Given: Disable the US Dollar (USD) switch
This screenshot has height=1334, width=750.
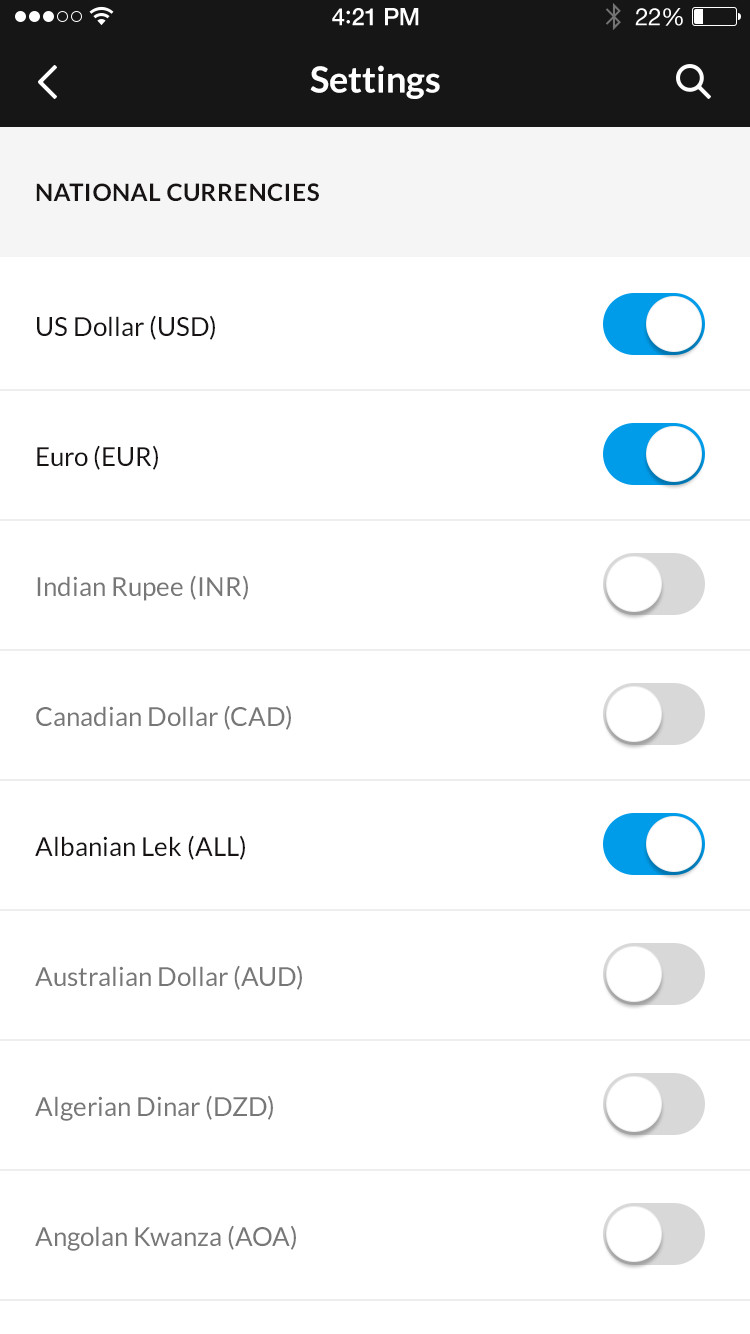Looking at the screenshot, I should pos(654,324).
